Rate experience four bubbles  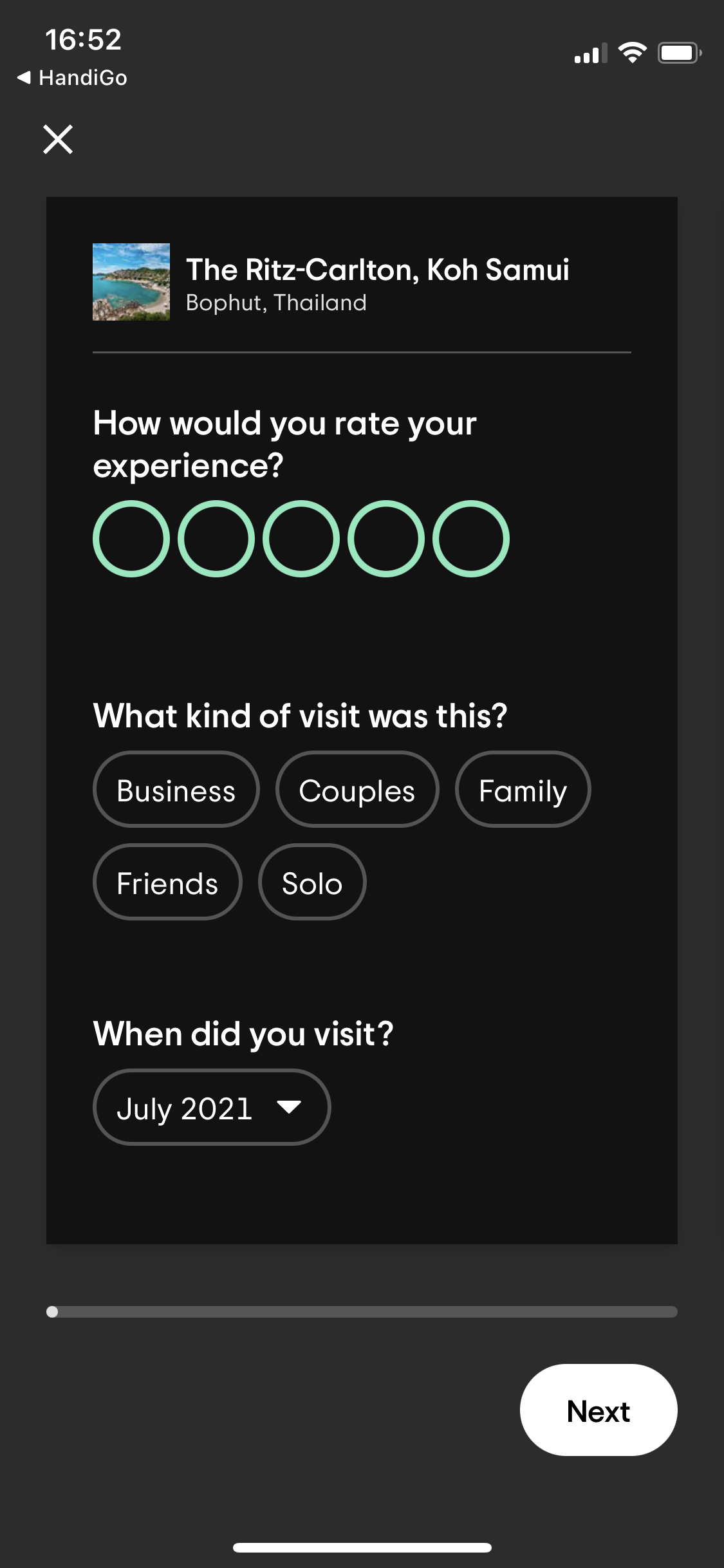pos(386,539)
